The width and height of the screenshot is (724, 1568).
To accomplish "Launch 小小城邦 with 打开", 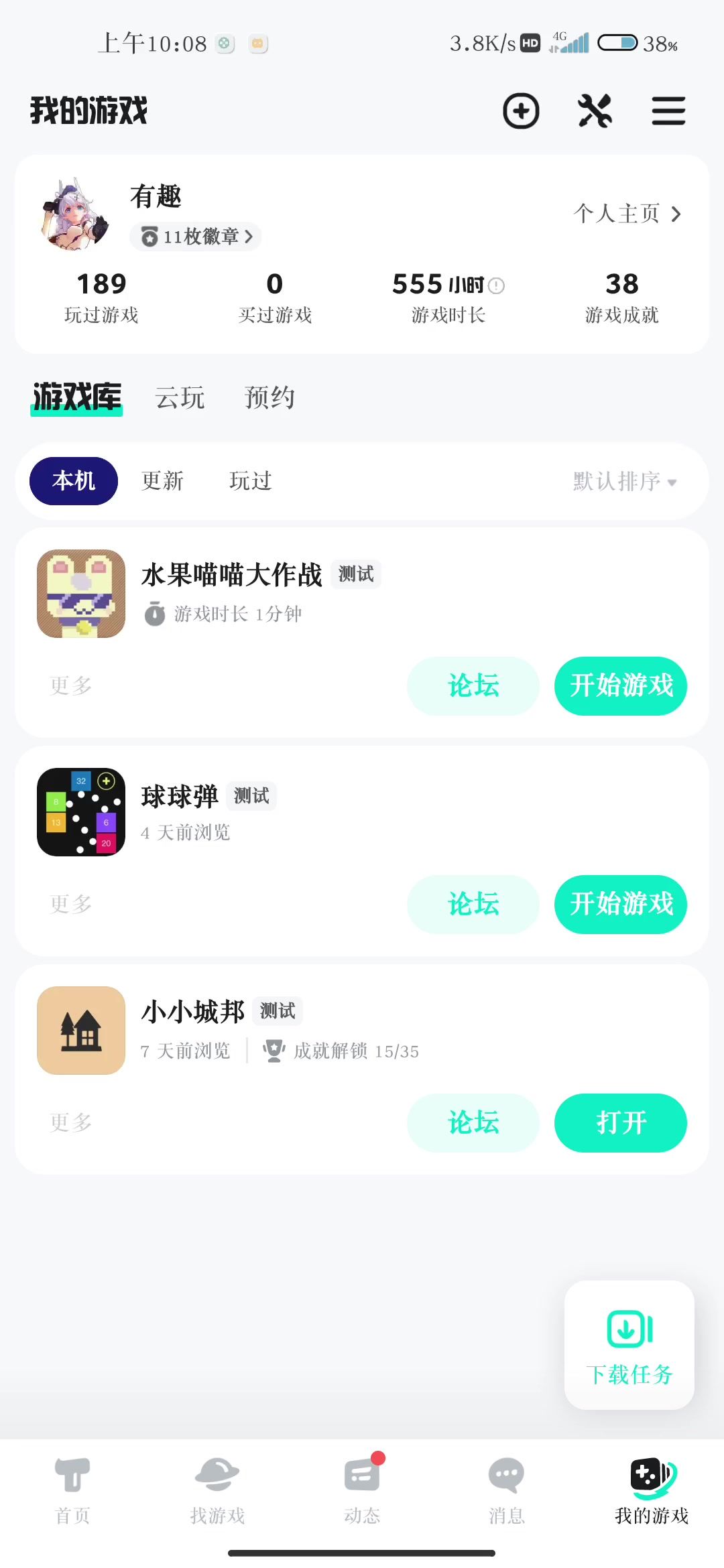I will coord(620,1122).
